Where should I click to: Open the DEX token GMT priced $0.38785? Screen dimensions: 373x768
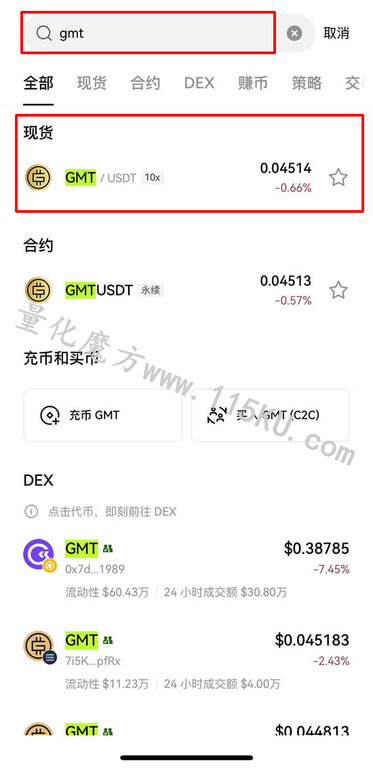[x=186, y=569]
